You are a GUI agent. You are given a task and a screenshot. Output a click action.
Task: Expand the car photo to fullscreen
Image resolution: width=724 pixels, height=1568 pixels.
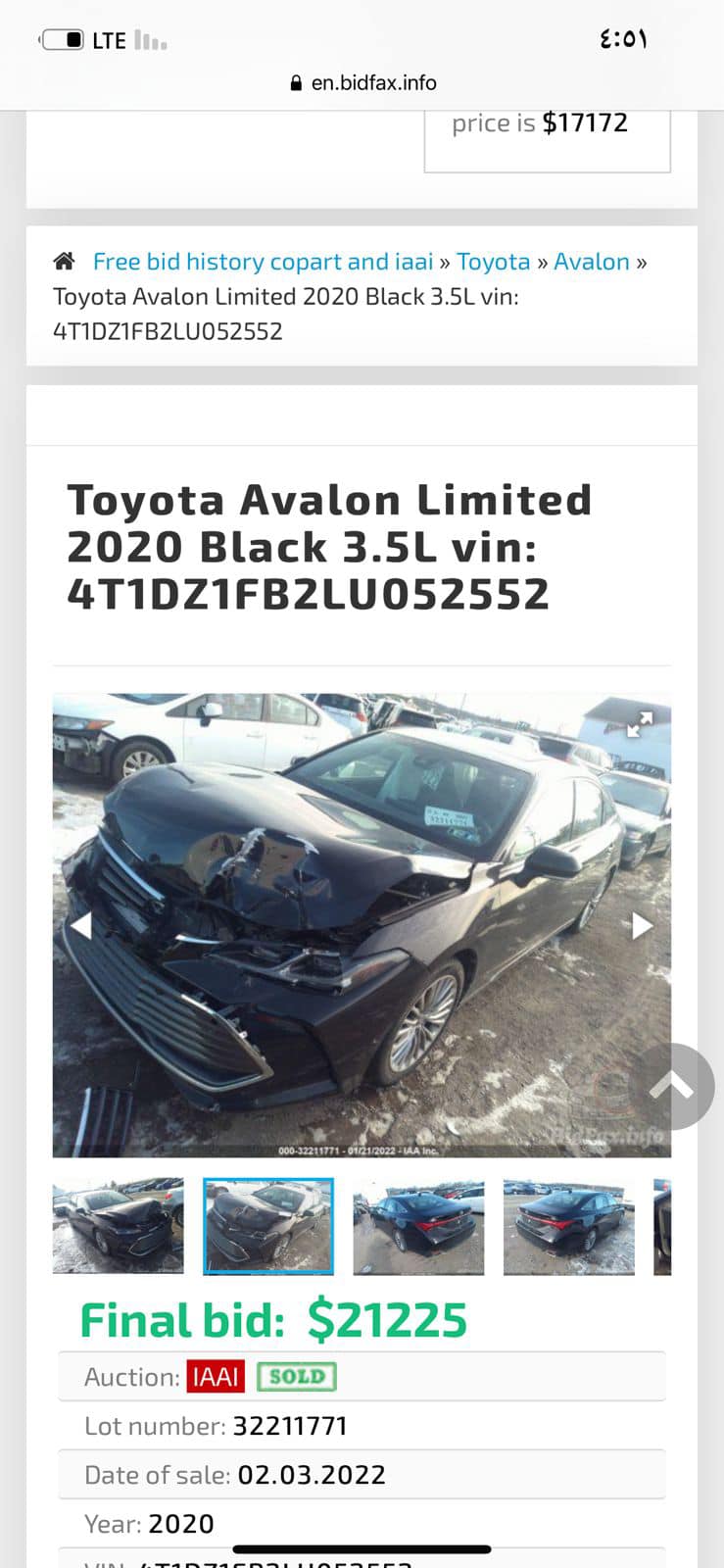(x=640, y=725)
